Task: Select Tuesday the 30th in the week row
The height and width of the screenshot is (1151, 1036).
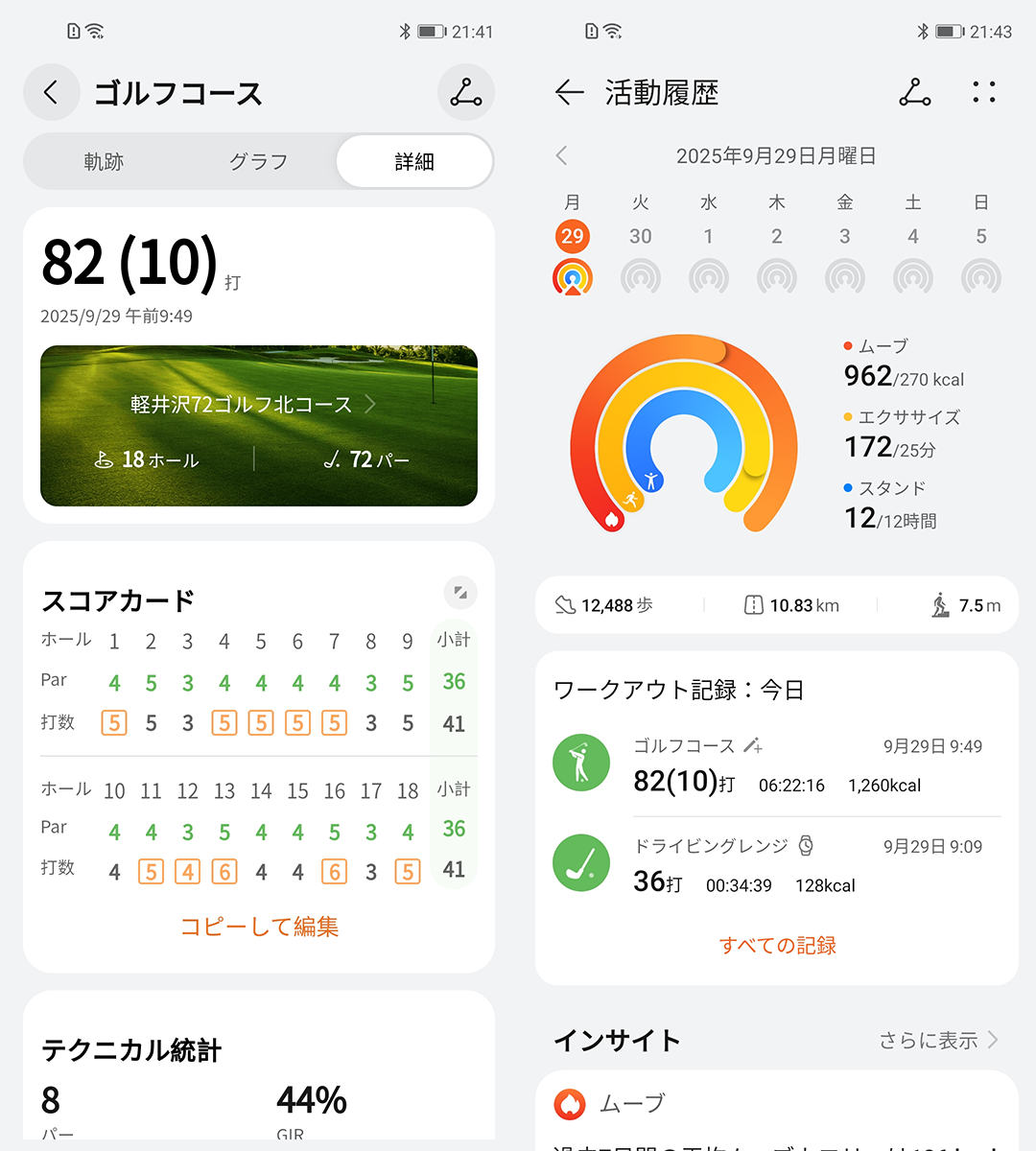Action: pyautogui.click(x=641, y=237)
